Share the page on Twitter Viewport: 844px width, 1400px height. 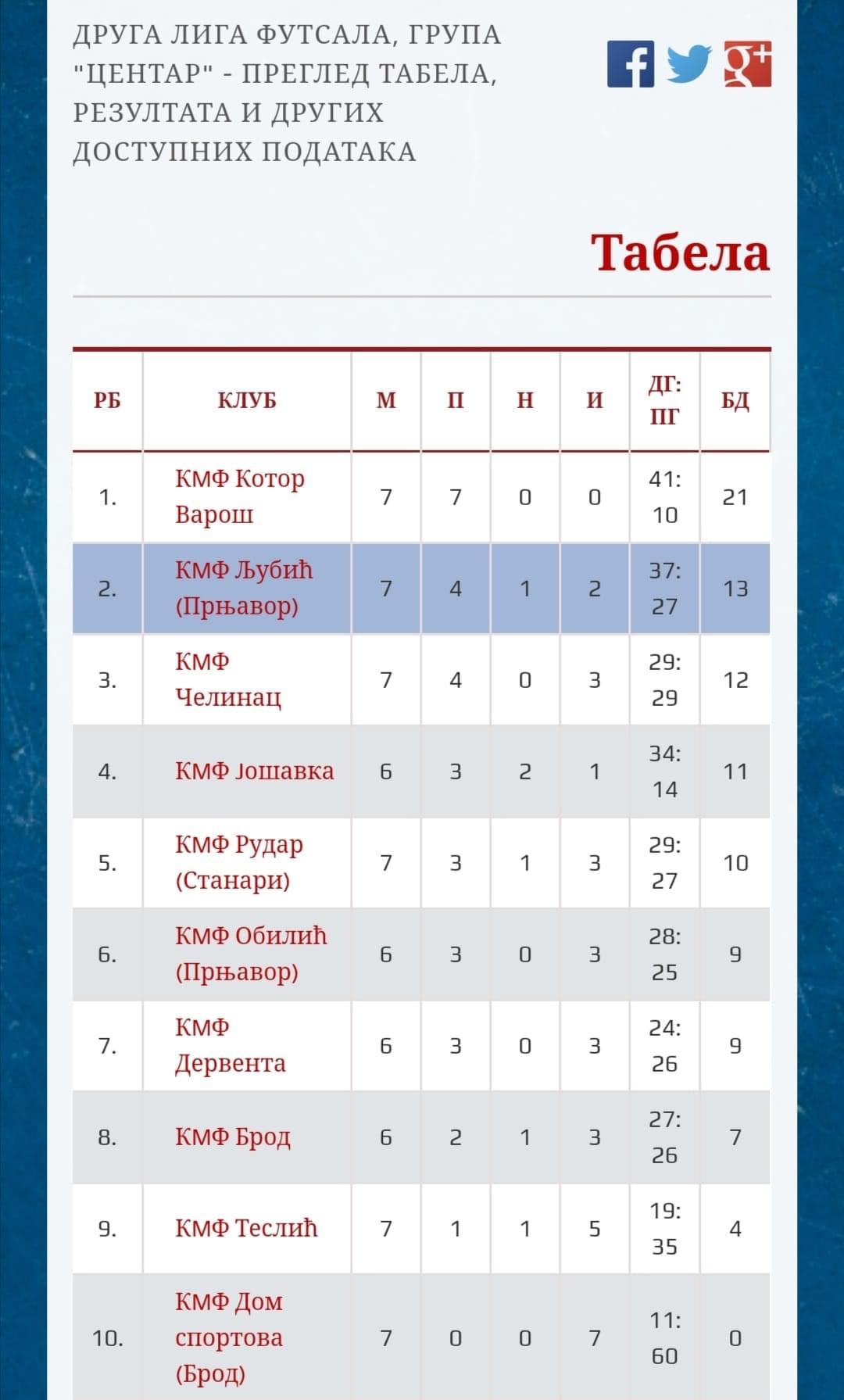(x=689, y=64)
